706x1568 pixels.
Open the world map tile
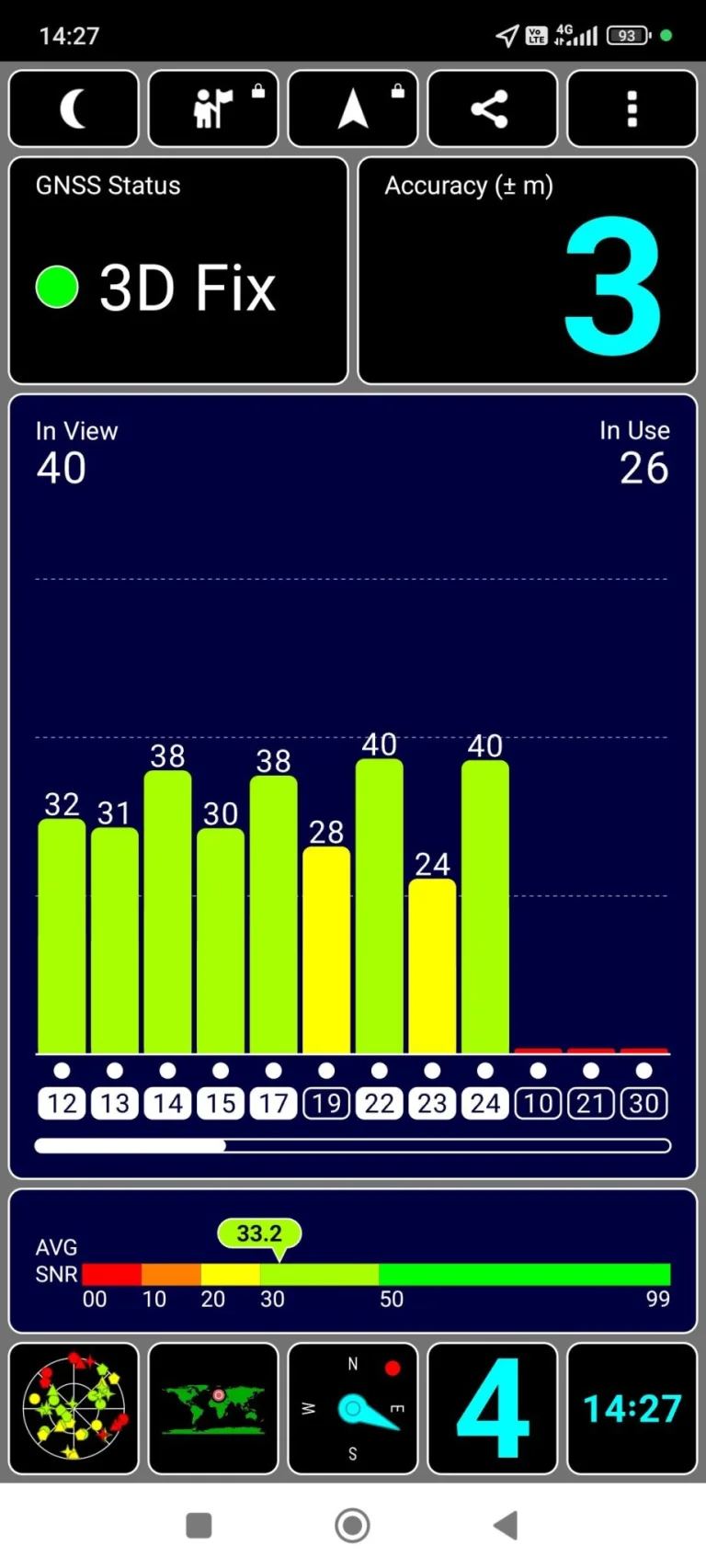click(x=213, y=1407)
